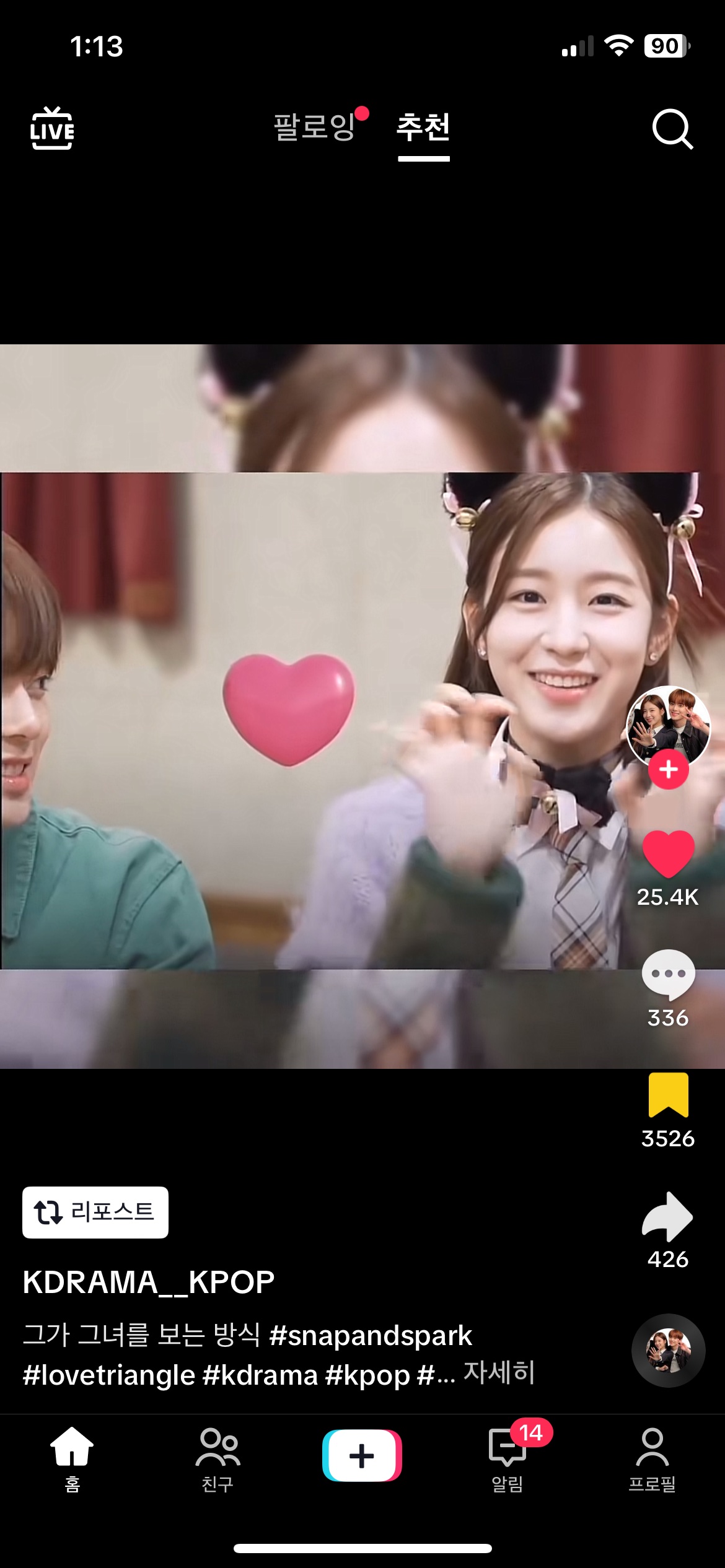Expand the caption with 자세히
725x1568 pixels.
[x=499, y=1372]
